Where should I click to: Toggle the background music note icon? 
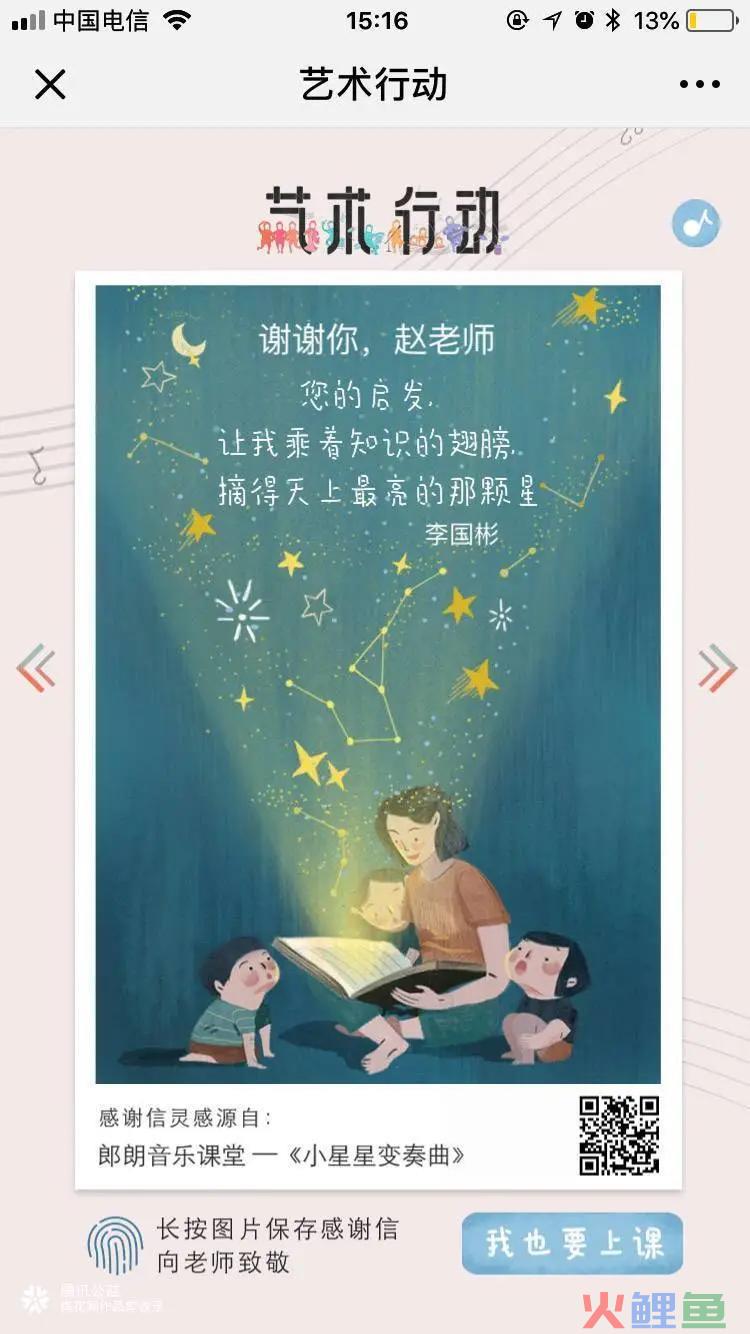(696, 224)
